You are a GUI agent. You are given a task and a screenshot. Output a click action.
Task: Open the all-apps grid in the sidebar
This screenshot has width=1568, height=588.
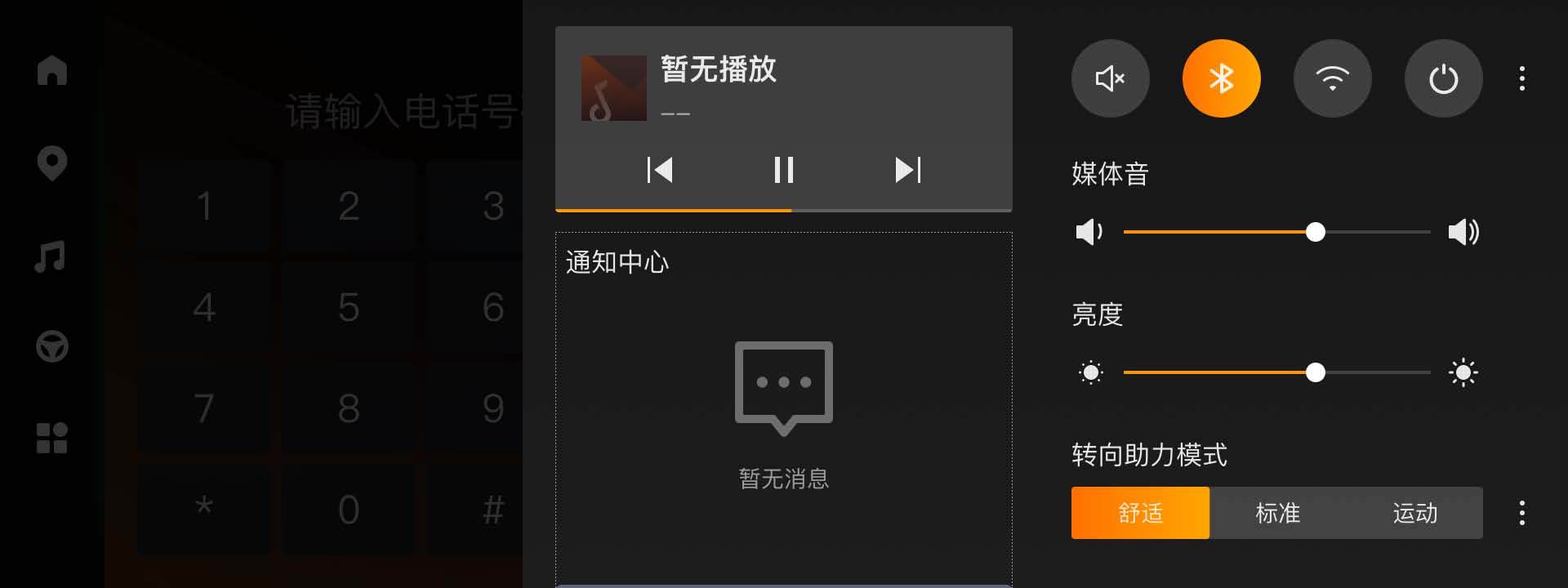point(52,438)
